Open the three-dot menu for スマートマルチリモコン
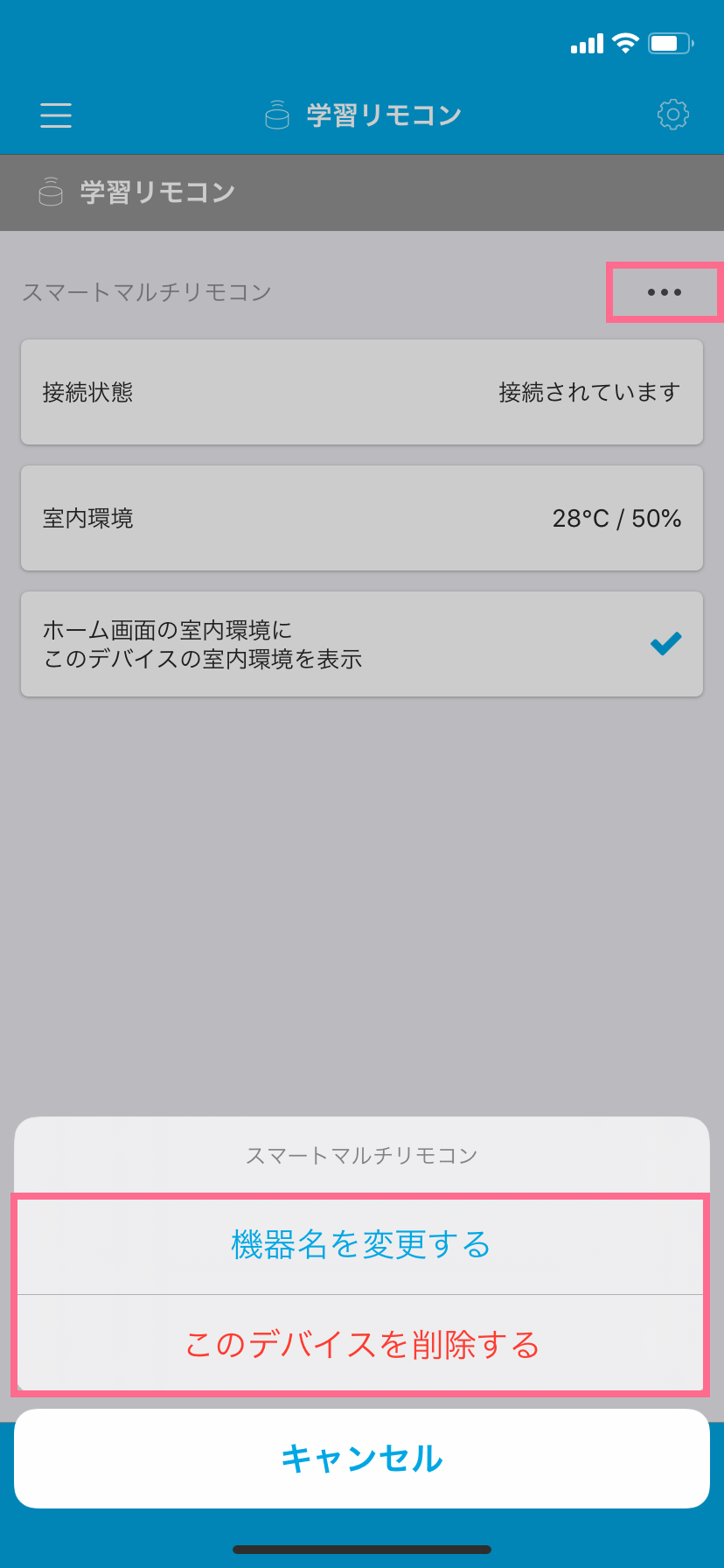 (664, 292)
